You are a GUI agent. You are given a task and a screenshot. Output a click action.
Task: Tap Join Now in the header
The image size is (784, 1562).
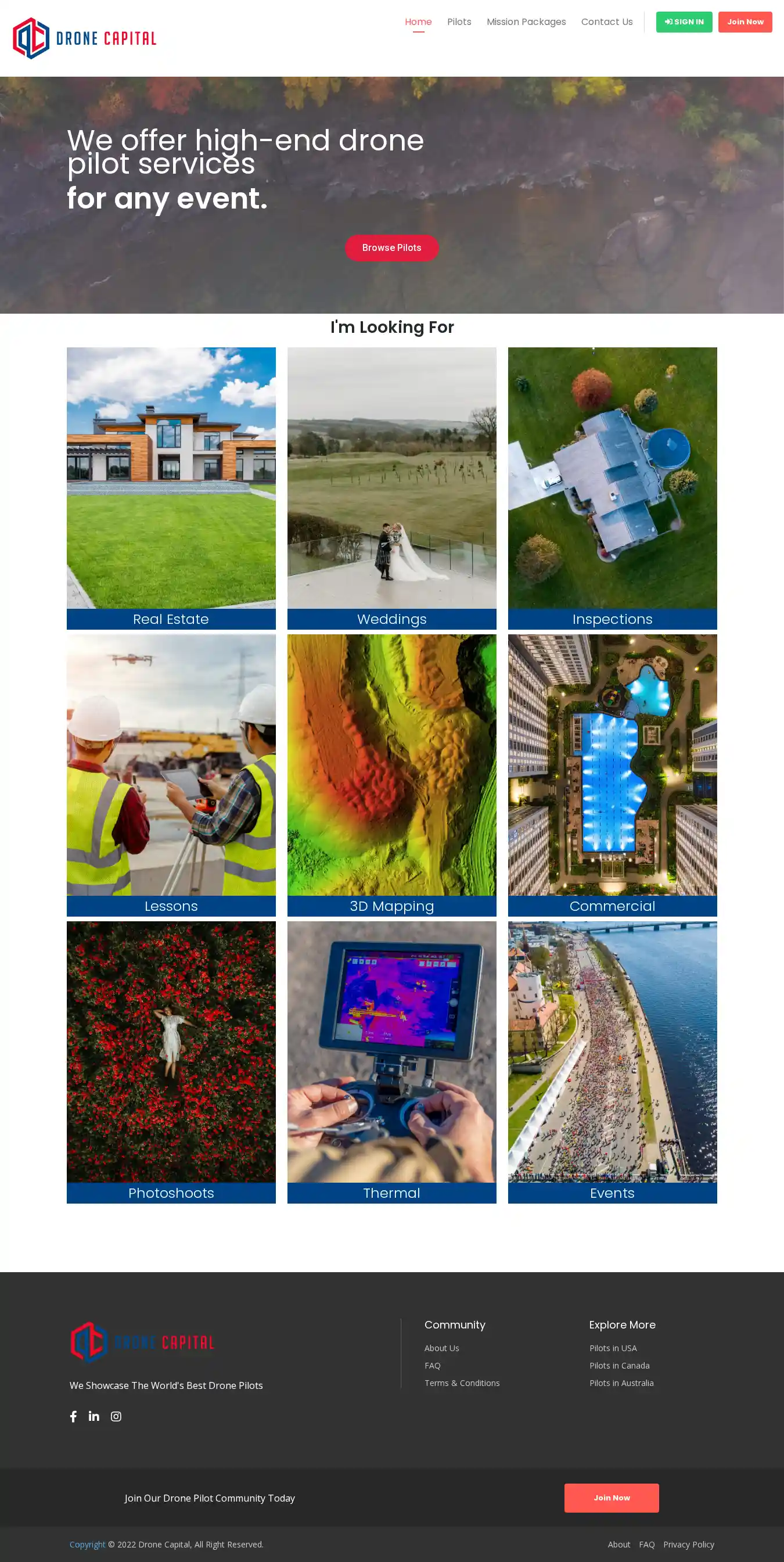pos(745,22)
